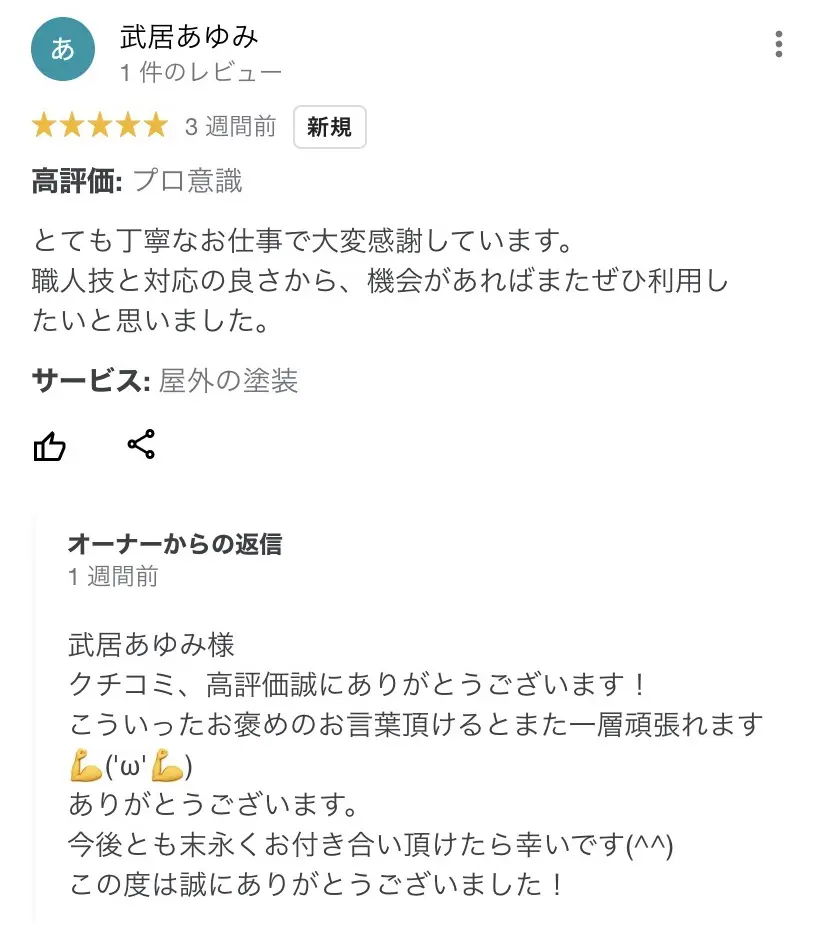Image resolution: width=827 pixels, height=927 pixels.
Task: Like the review with the thumbs-up icon
Action: click(x=50, y=446)
